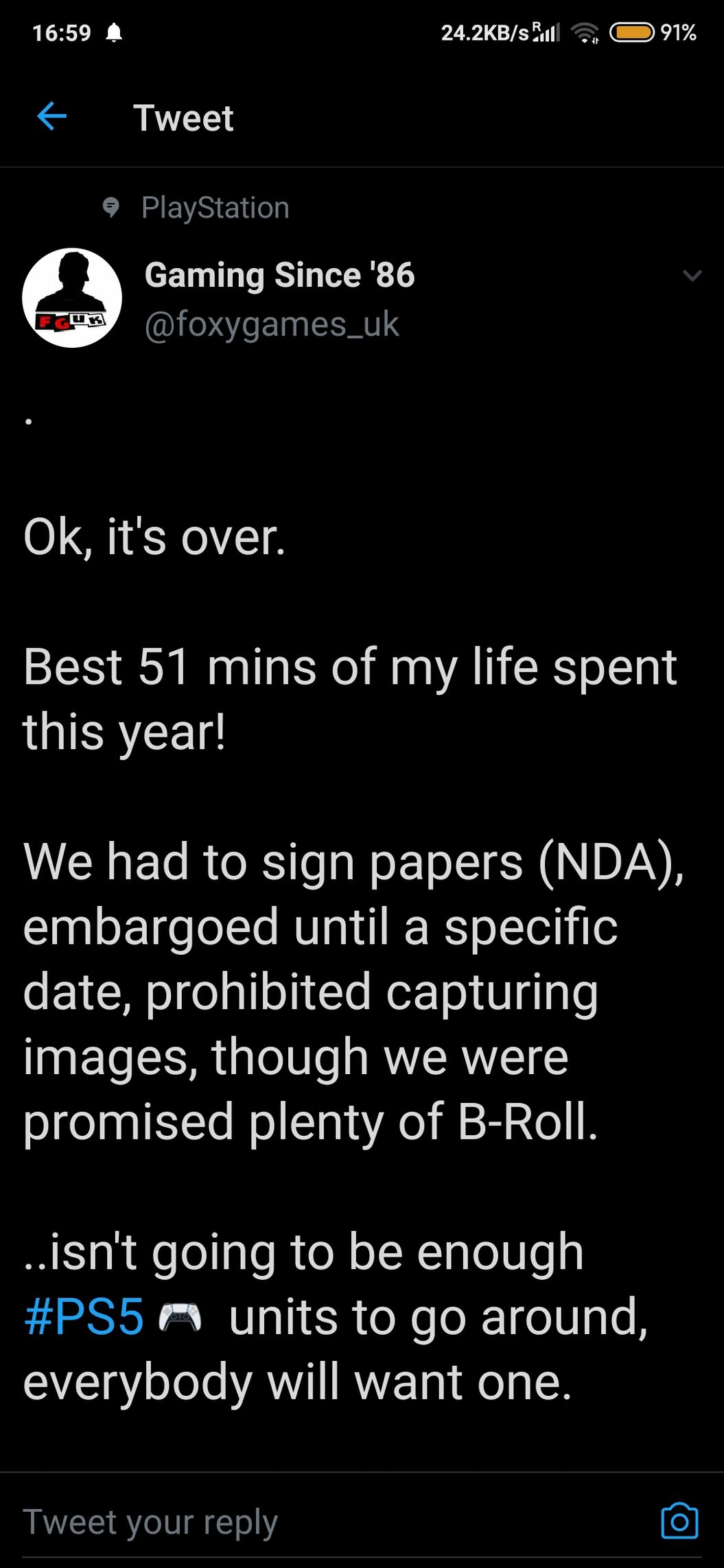Open the PlayStation topic label

(x=214, y=208)
